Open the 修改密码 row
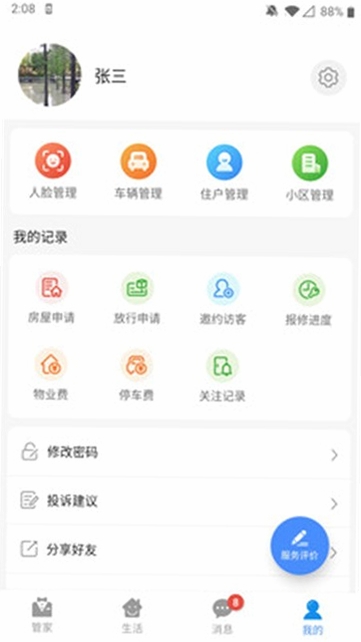The width and height of the screenshot is (361, 642). pos(179,453)
